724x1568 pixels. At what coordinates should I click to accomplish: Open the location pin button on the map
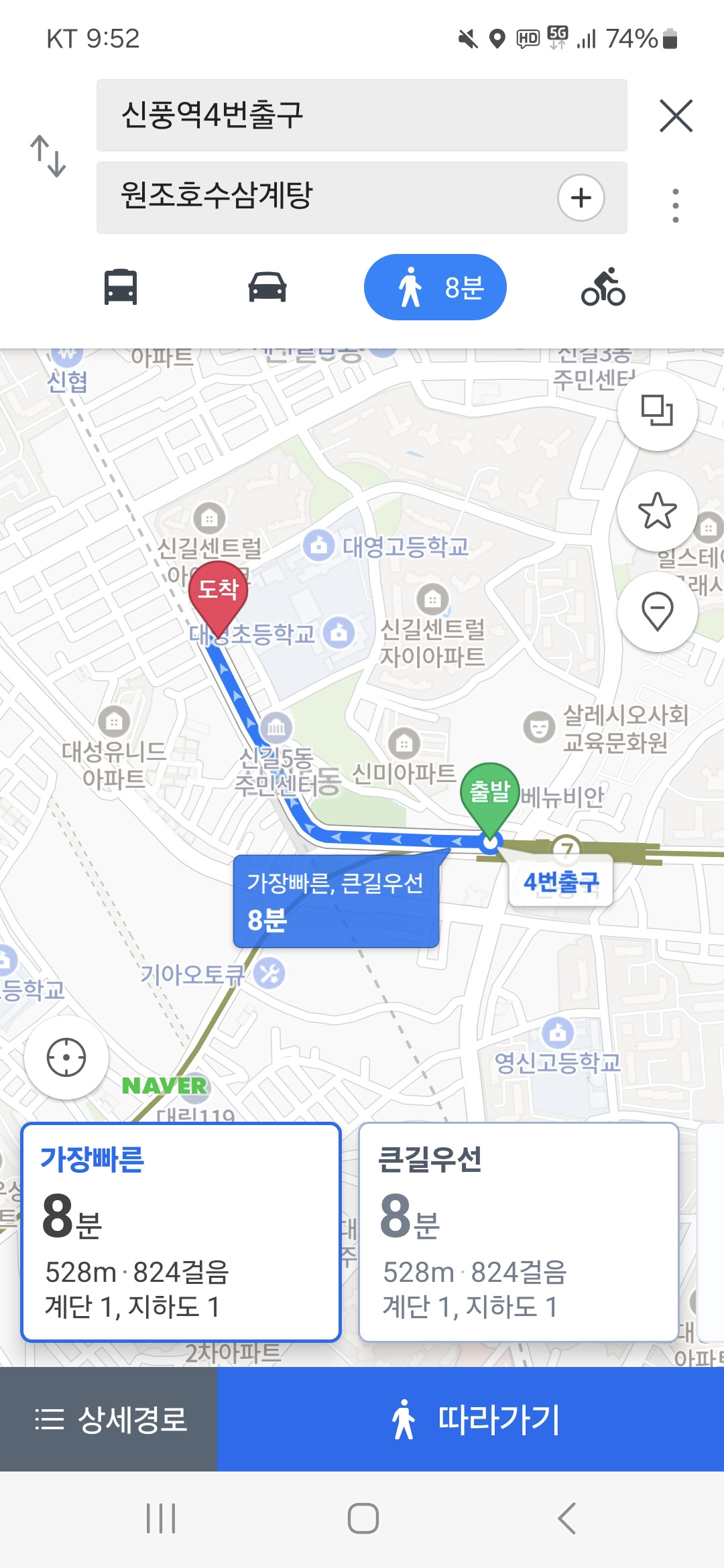657,611
